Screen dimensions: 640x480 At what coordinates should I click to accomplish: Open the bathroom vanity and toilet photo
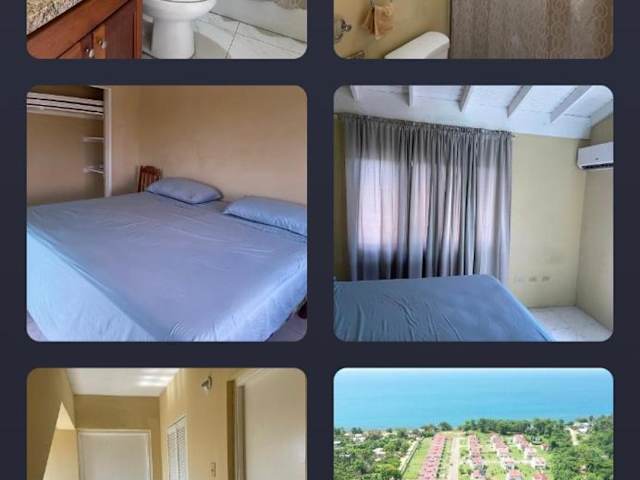tap(167, 29)
